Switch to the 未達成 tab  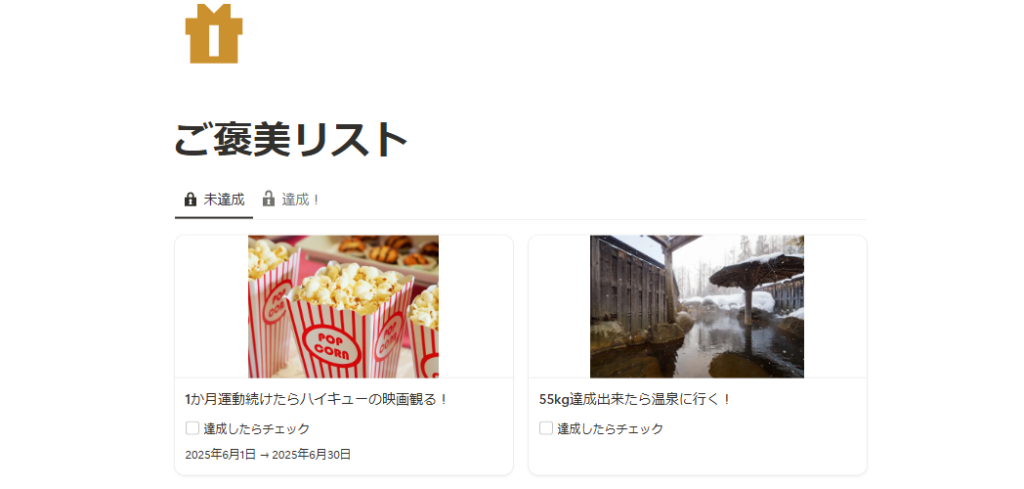tap(214, 199)
